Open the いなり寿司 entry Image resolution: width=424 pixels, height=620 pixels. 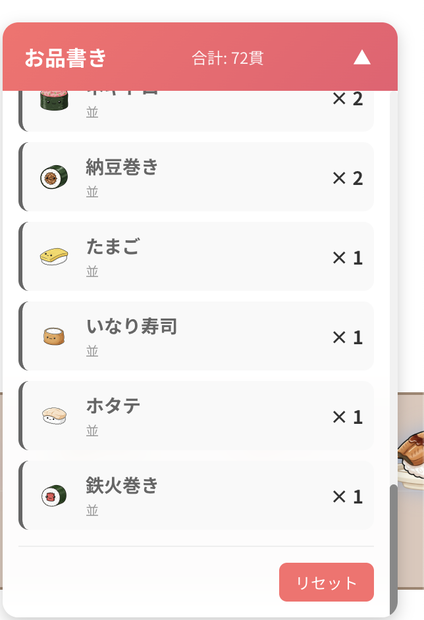196,336
